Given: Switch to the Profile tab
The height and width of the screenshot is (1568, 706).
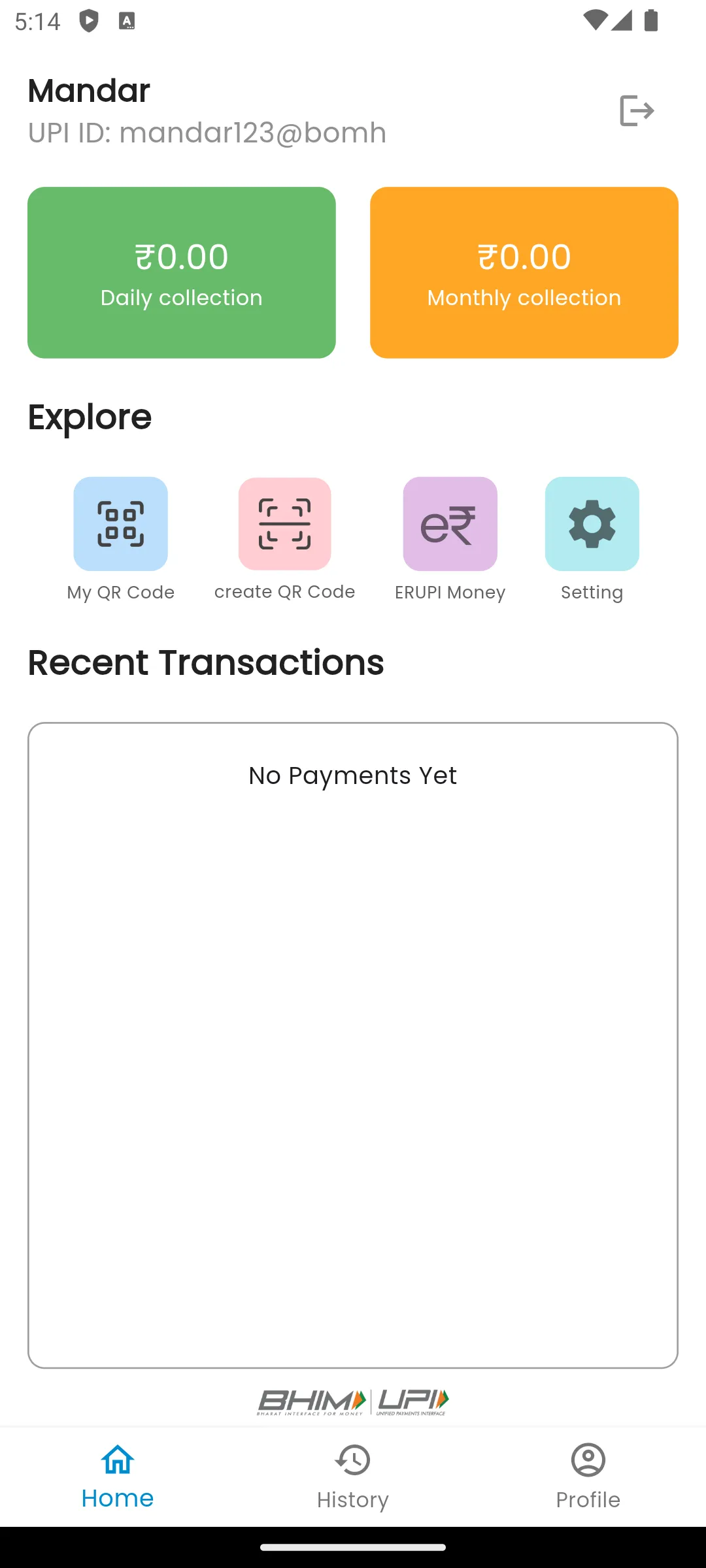Looking at the screenshot, I should [x=588, y=1477].
